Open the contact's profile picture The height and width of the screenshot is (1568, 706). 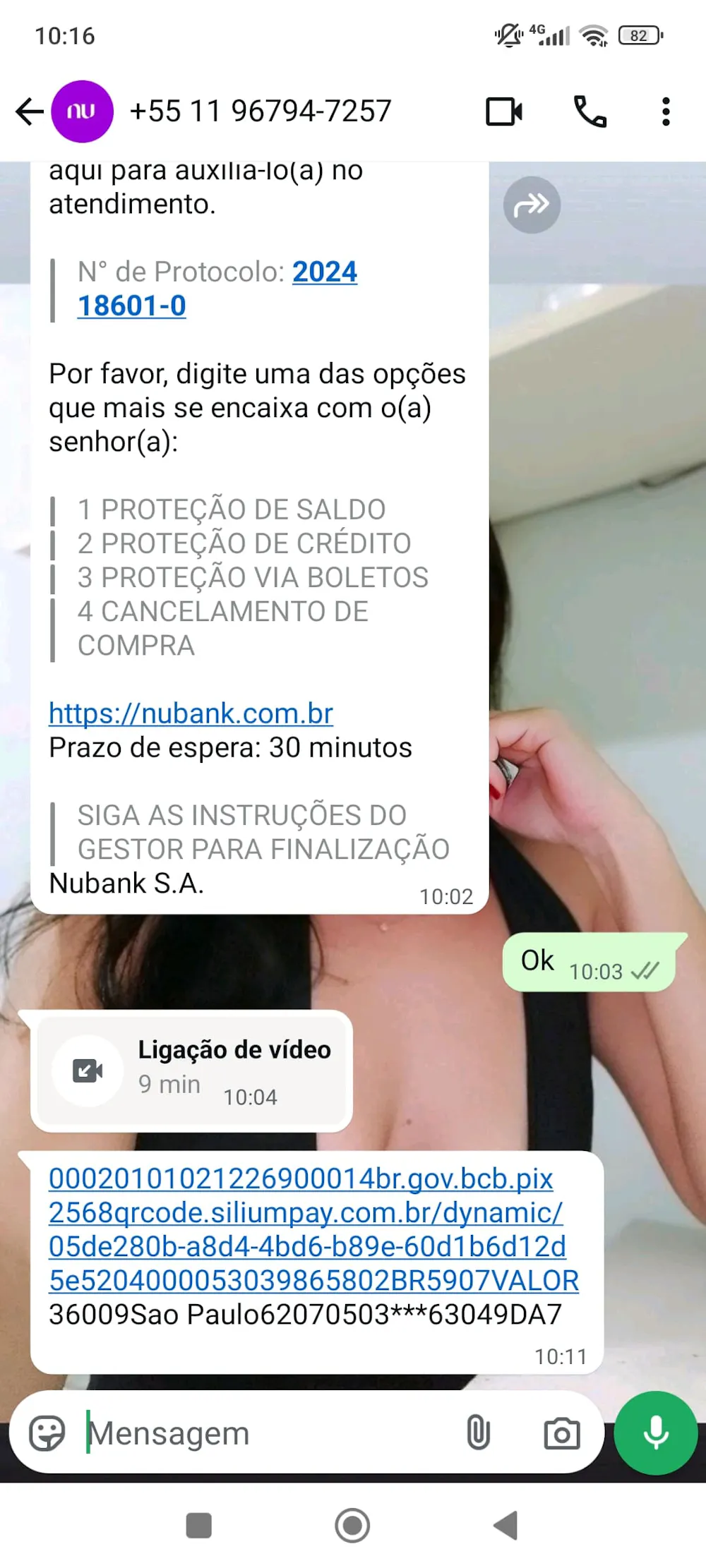click(82, 111)
